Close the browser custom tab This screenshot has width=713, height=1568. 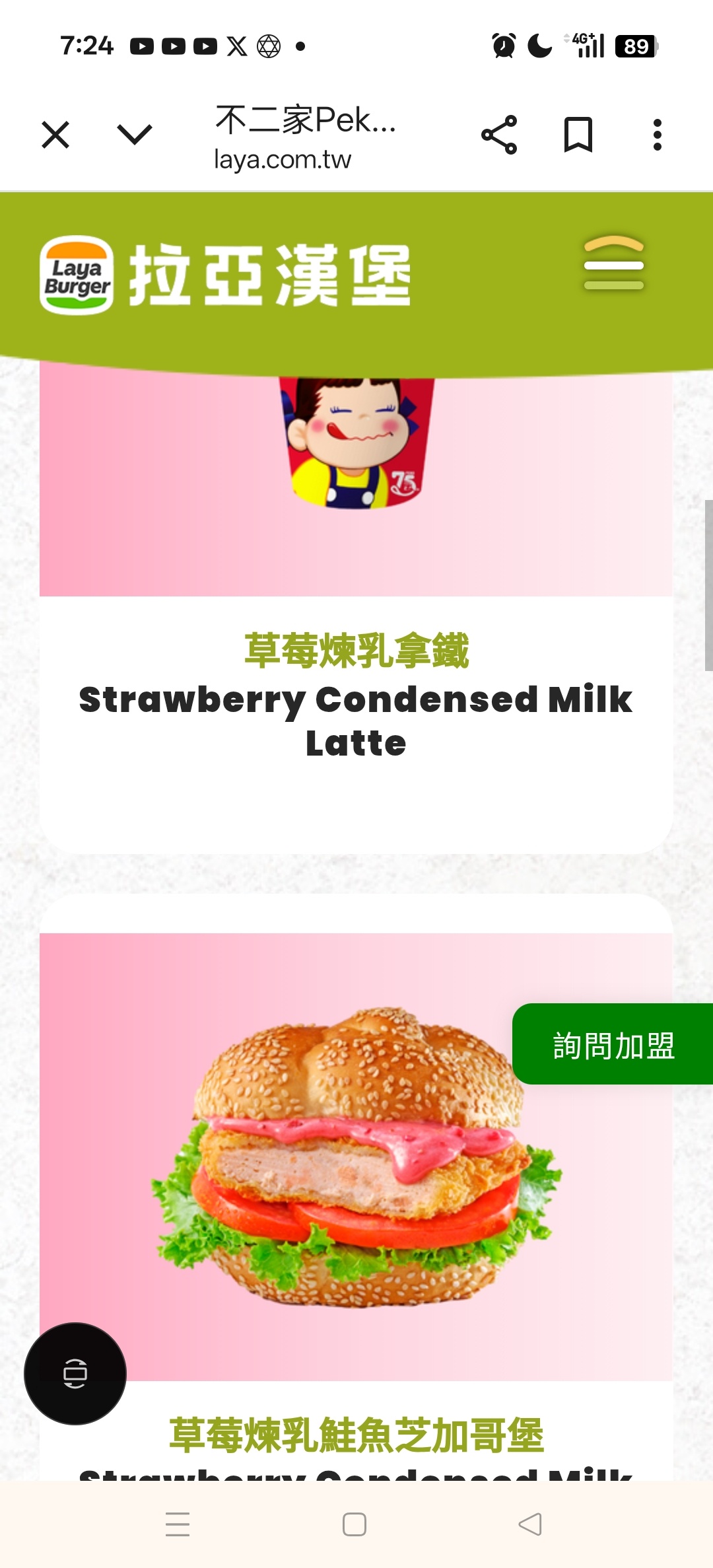pos(55,135)
